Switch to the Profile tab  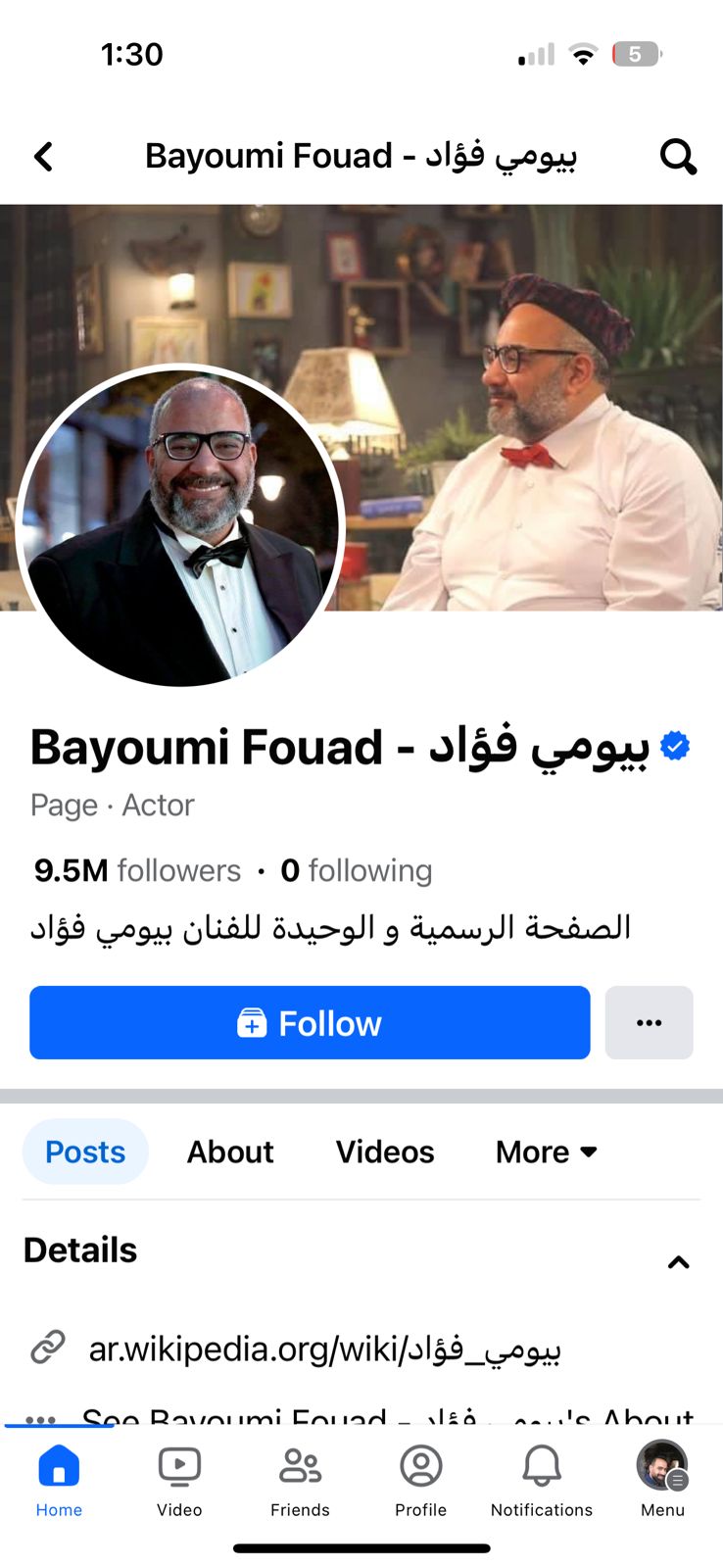[x=420, y=1480]
